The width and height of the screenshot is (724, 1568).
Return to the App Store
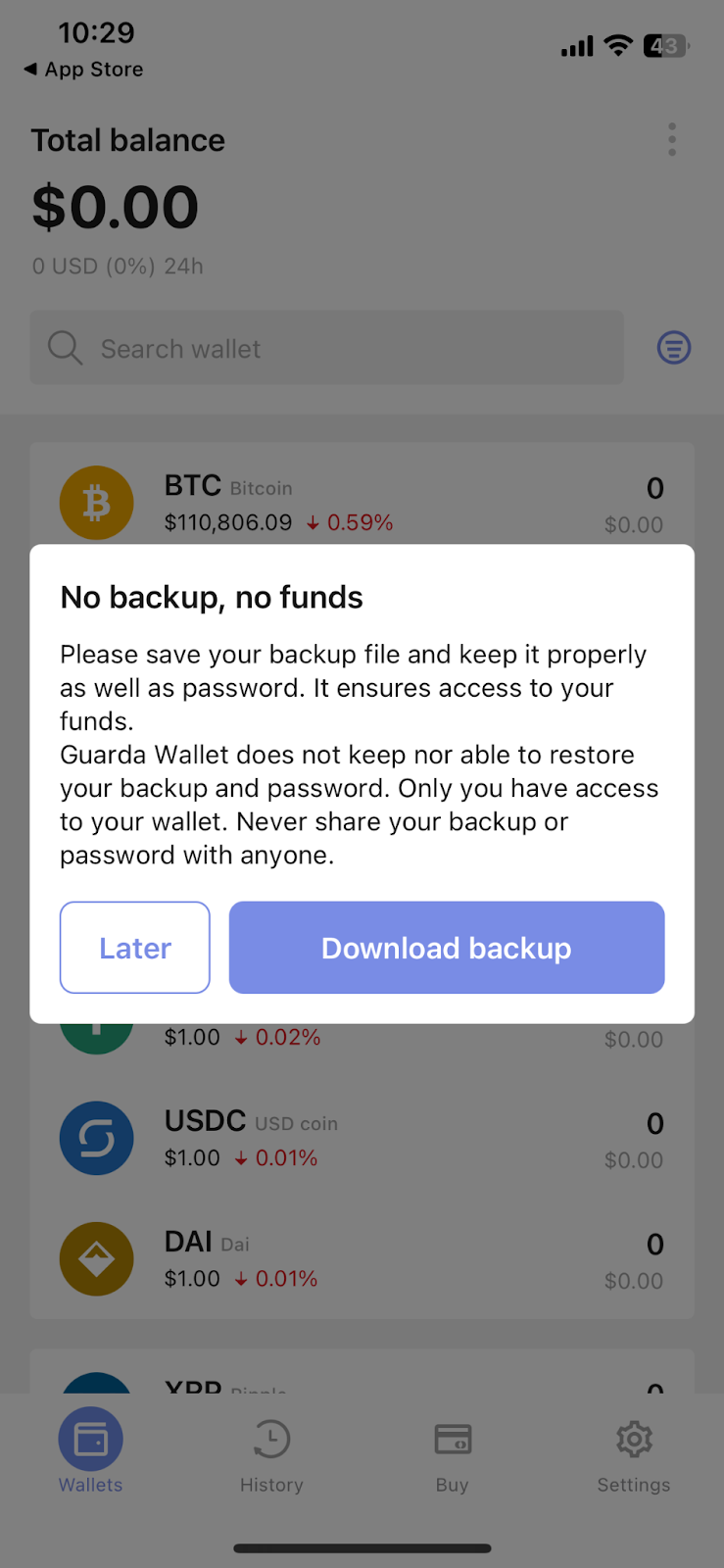click(84, 70)
